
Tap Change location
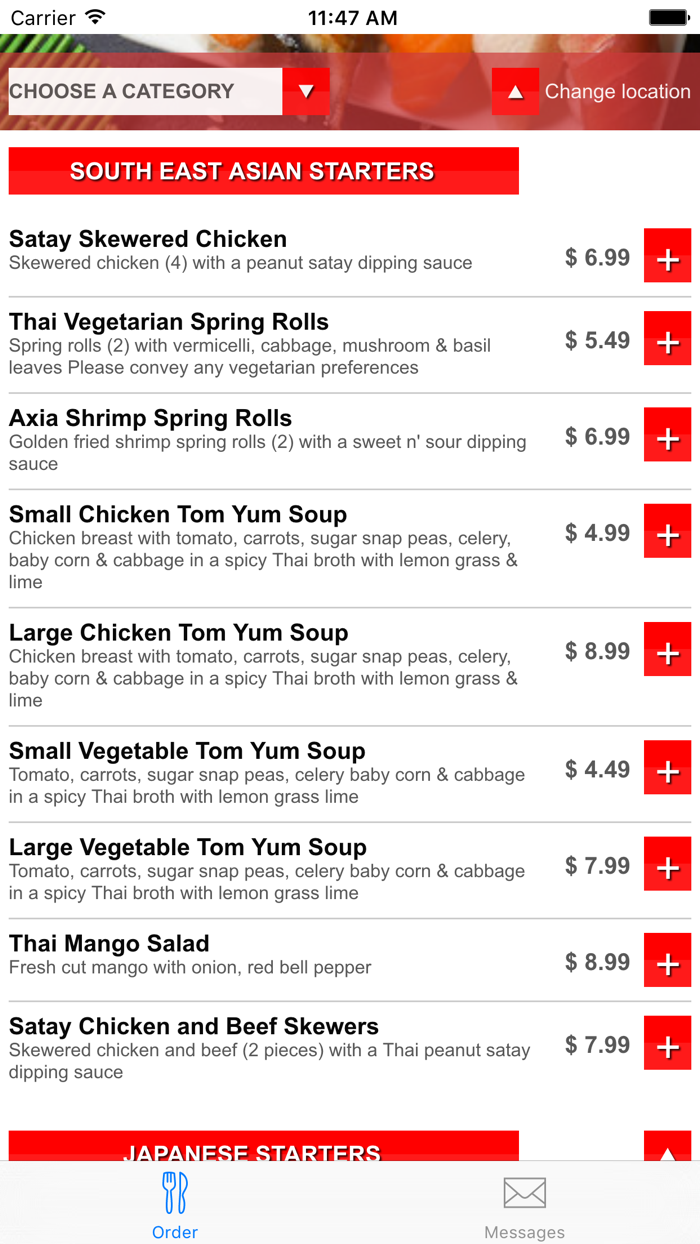tap(592, 92)
